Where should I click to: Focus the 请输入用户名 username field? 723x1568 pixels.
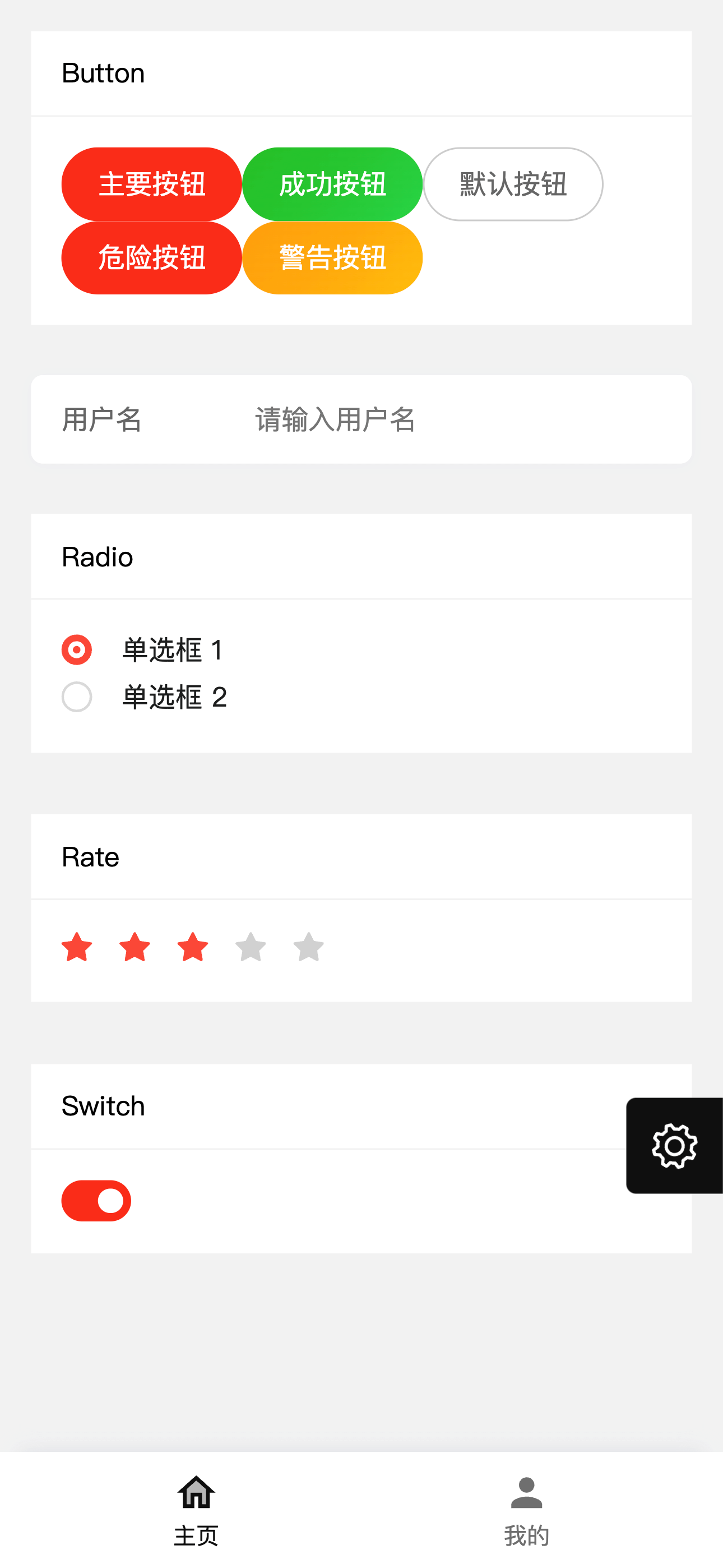pos(462,419)
